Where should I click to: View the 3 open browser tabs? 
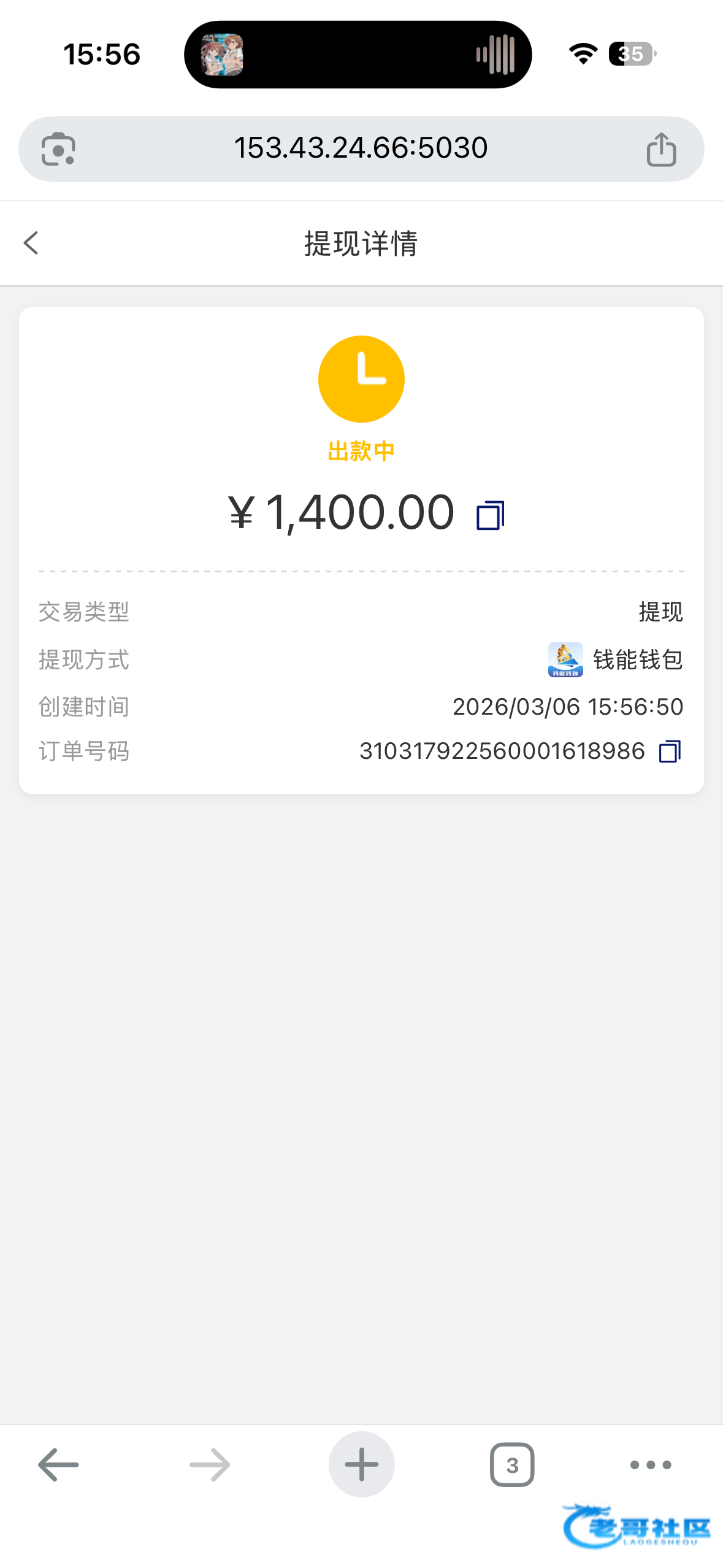tap(512, 1465)
